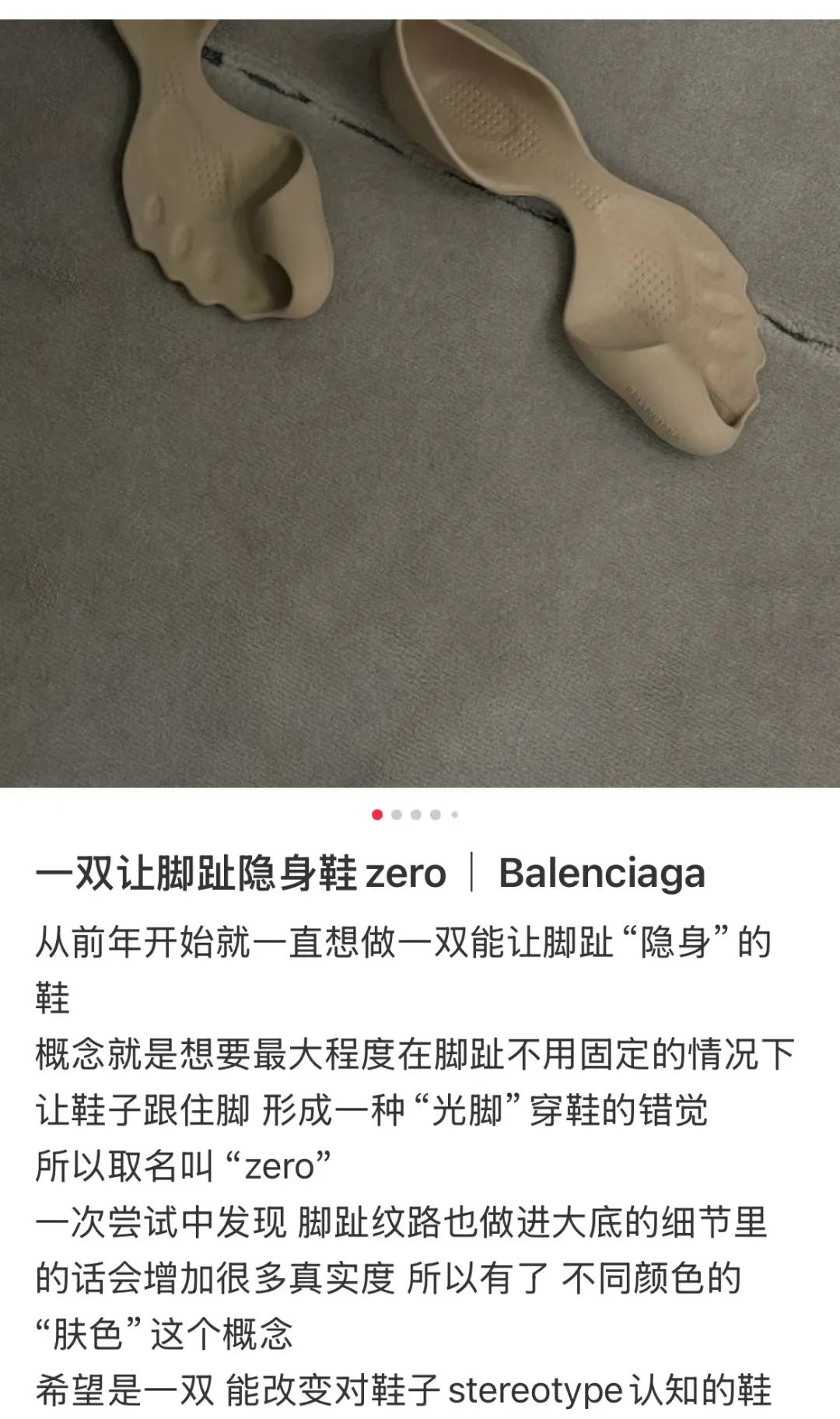Tap the image carousel page indicator dots
Viewport: 840px width, 1419px height.
point(415,815)
